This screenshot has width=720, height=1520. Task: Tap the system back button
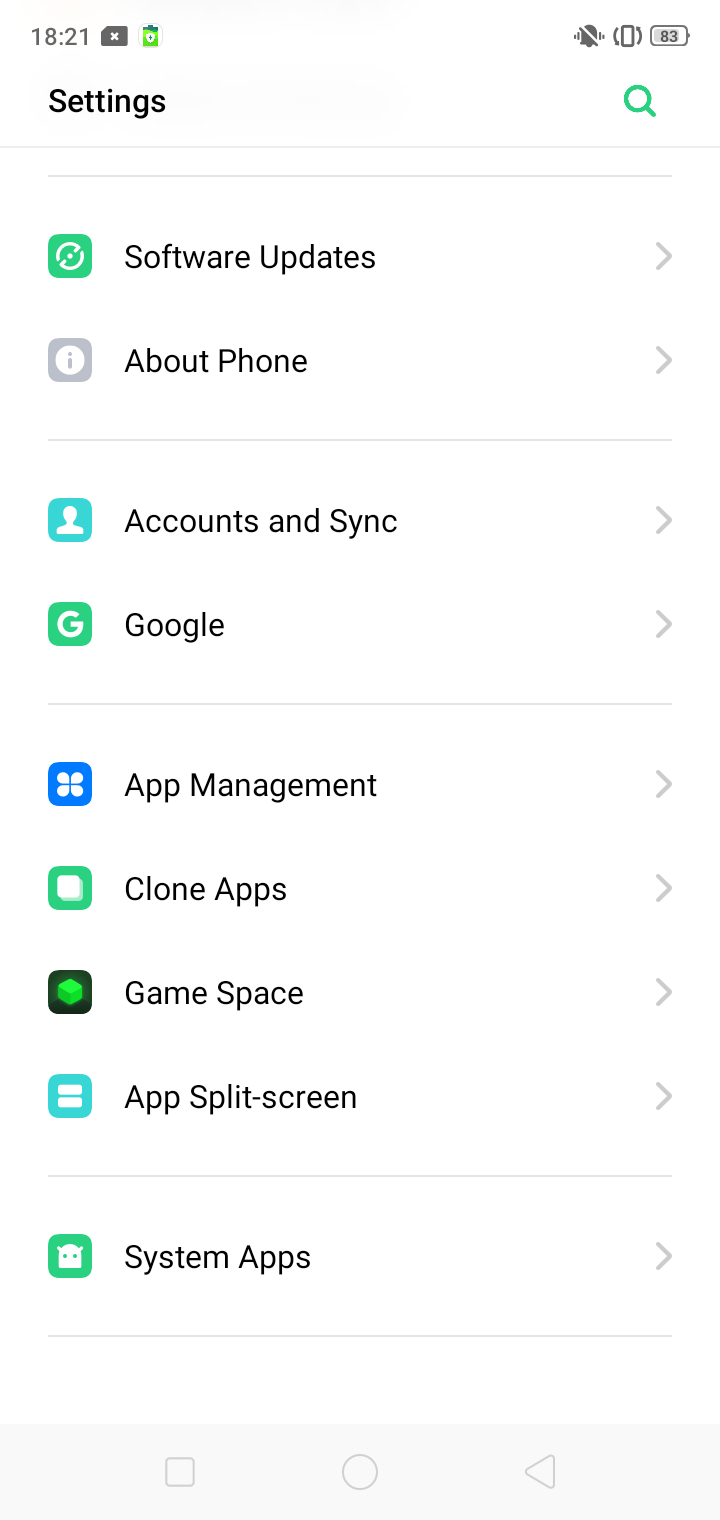pyautogui.click(x=540, y=1472)
